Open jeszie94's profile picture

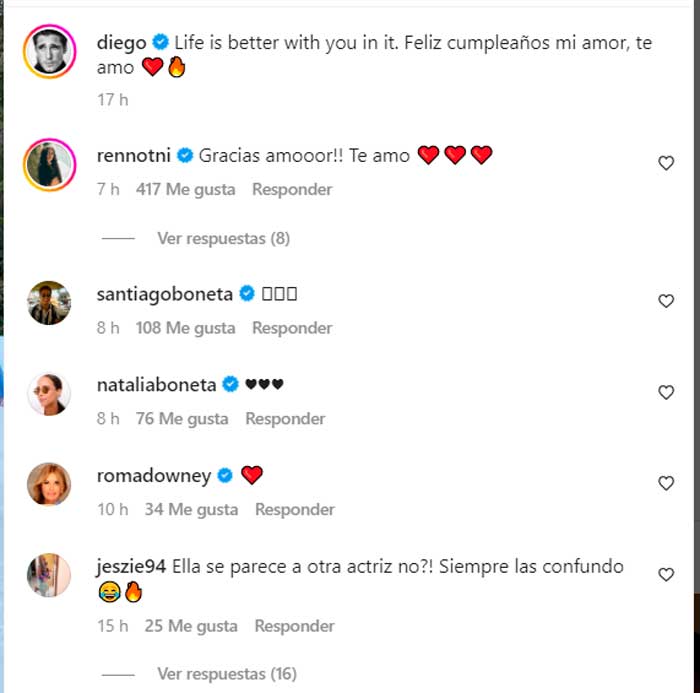click(49, 575)
